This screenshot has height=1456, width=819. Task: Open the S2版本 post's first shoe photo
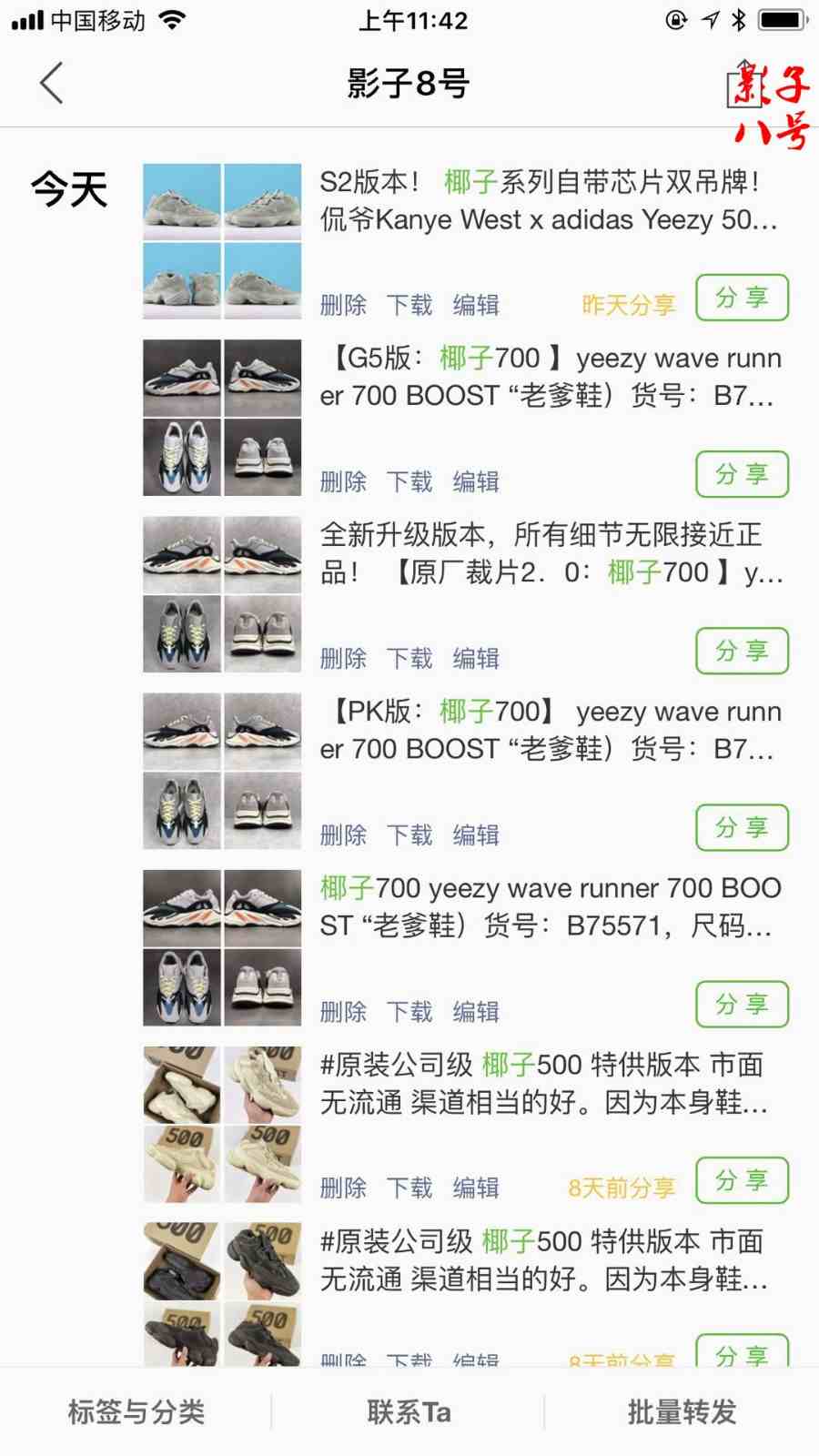(182, 201)
